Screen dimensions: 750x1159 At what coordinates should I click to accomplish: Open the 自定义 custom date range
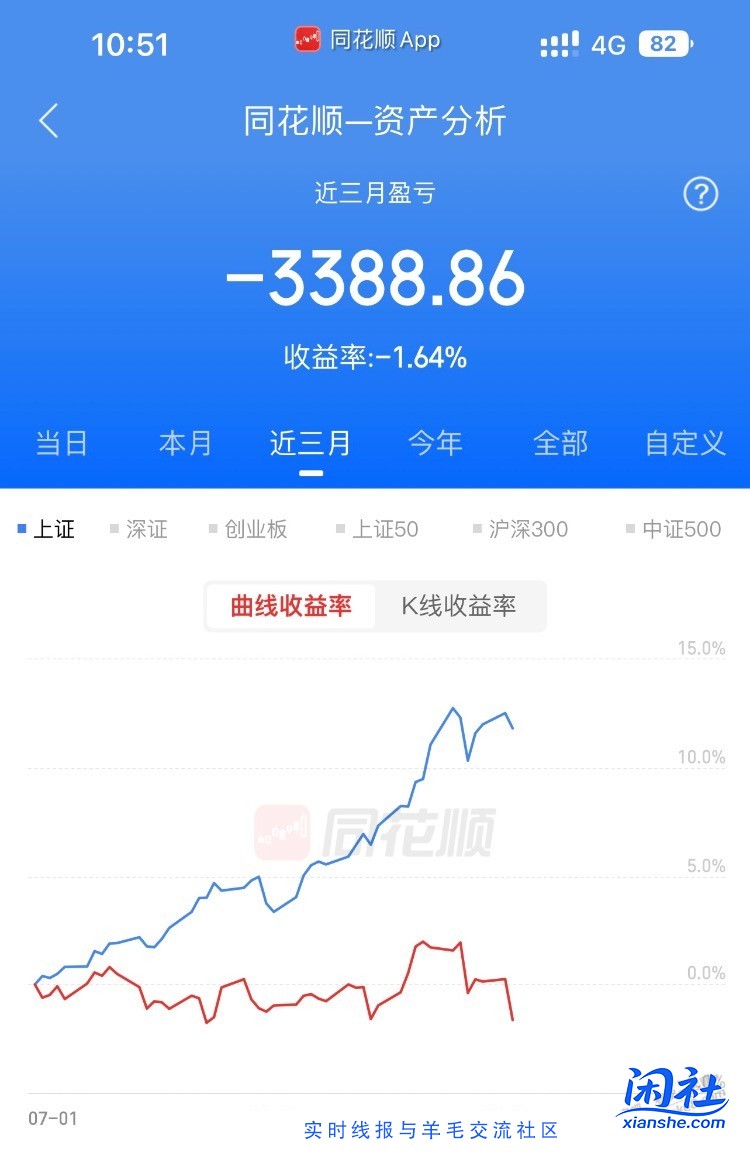[x=684, y=442]
